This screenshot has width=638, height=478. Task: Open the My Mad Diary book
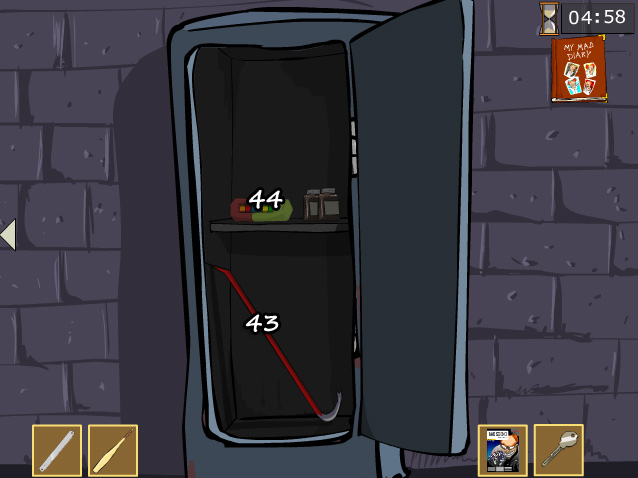point(578,68)
